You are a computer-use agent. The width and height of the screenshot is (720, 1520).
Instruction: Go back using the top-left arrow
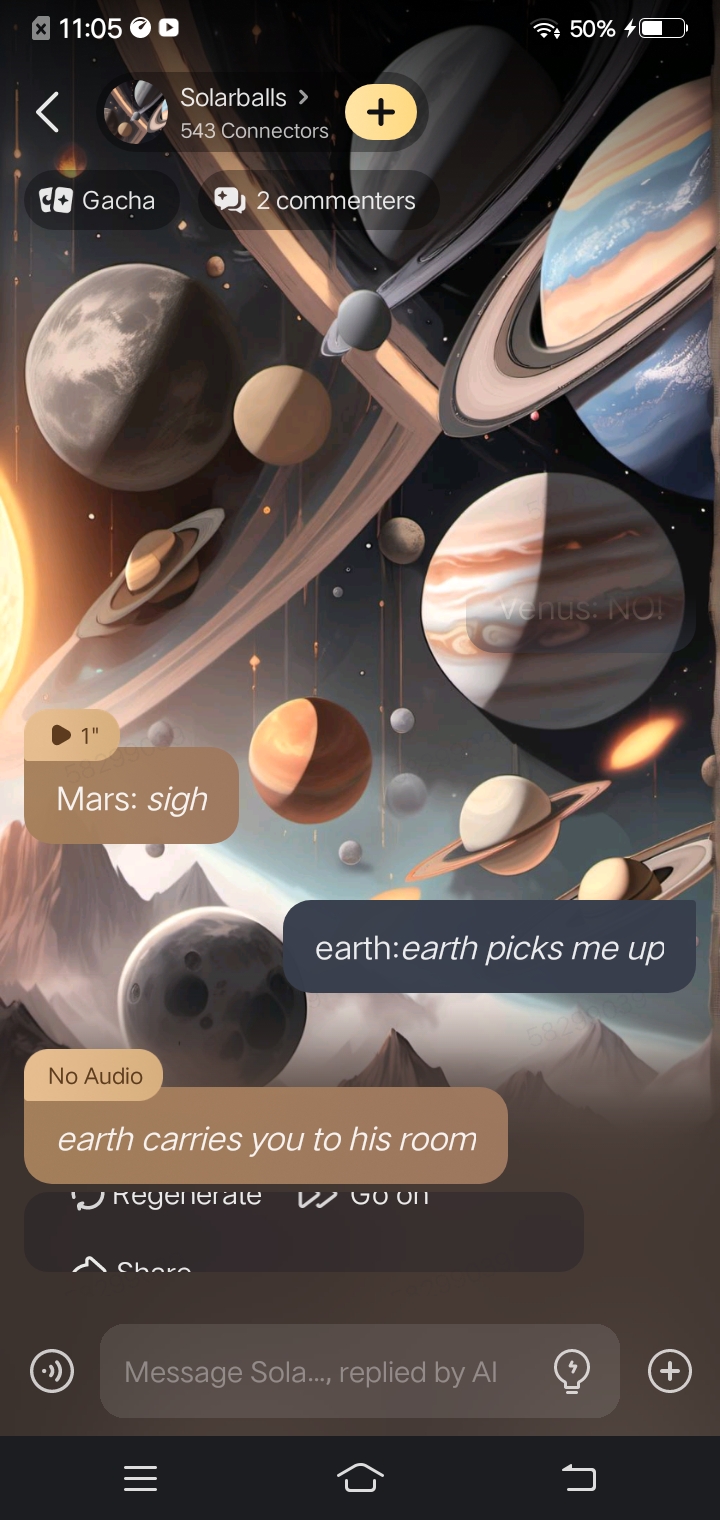47,112
